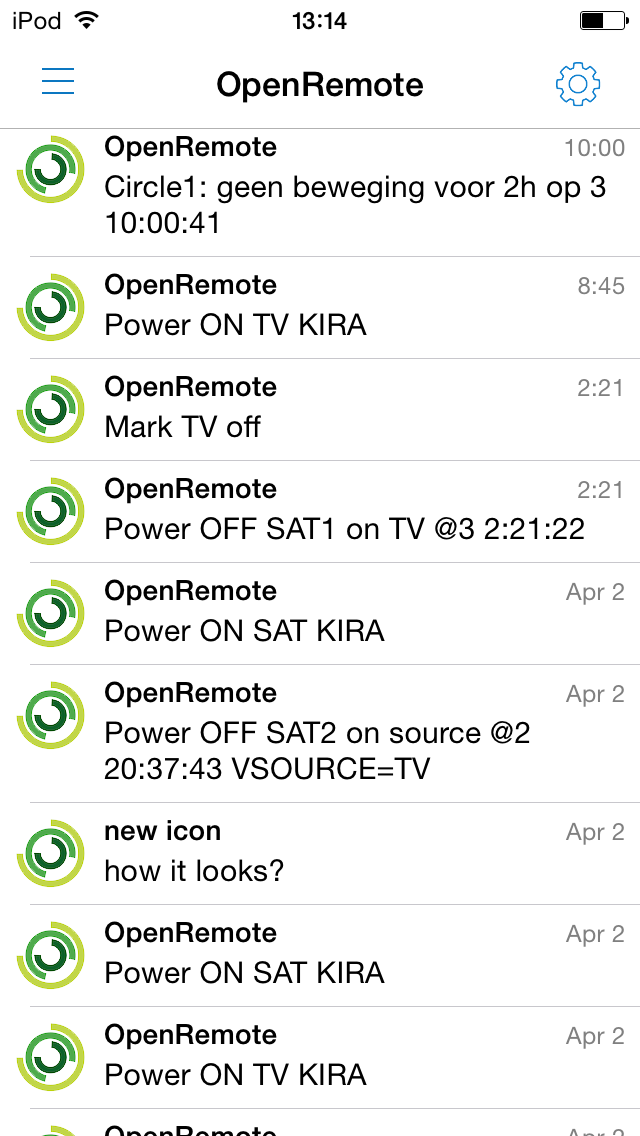The width and height of the screenshot is (640, 1136).
Task: Open the new icon message
Action: pos(320,853)
